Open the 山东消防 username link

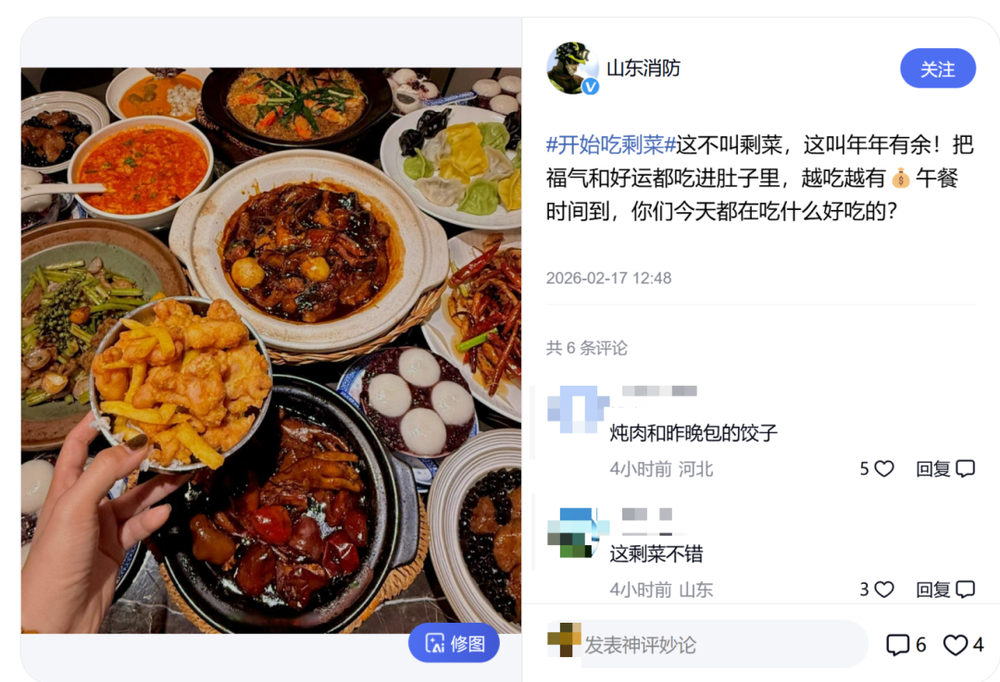point(643,69)
